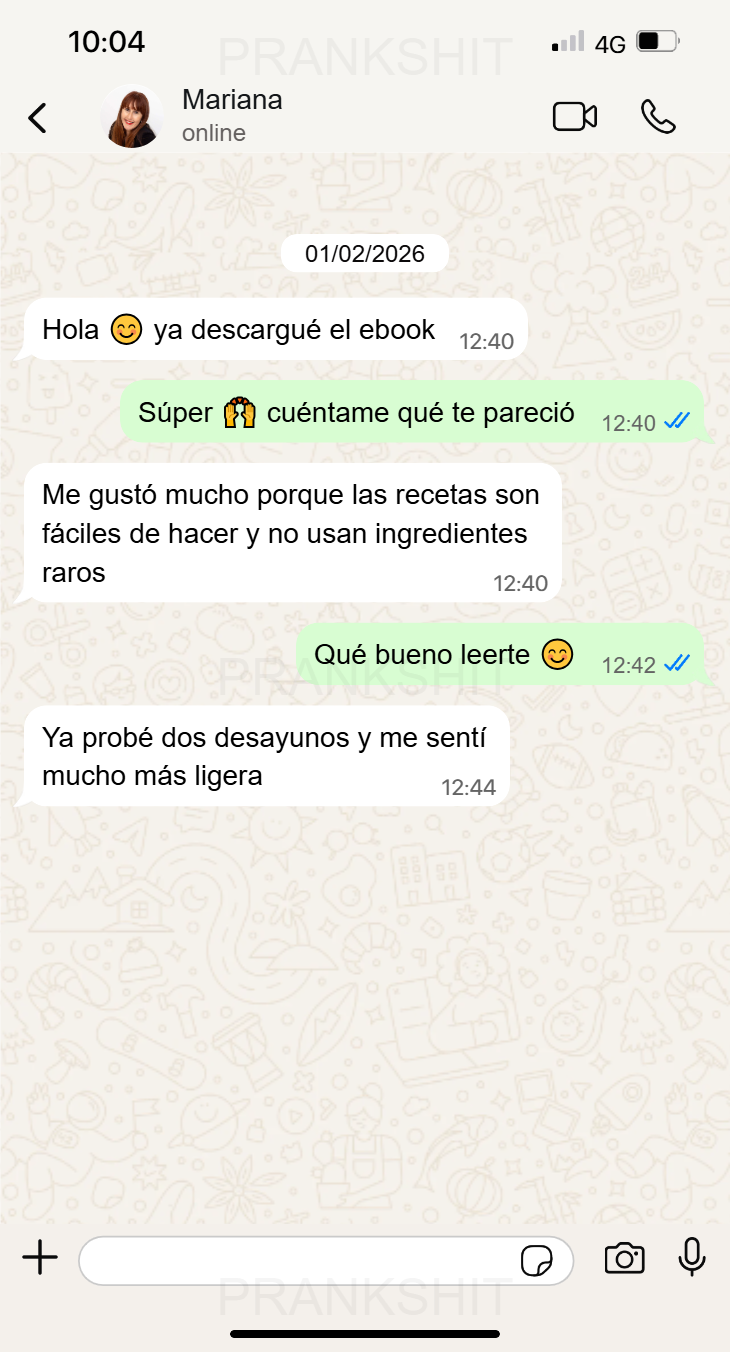This screenshot has width=730, height=1352.
Task: Go back to the chat list
Action: click(x=37, y=118)
